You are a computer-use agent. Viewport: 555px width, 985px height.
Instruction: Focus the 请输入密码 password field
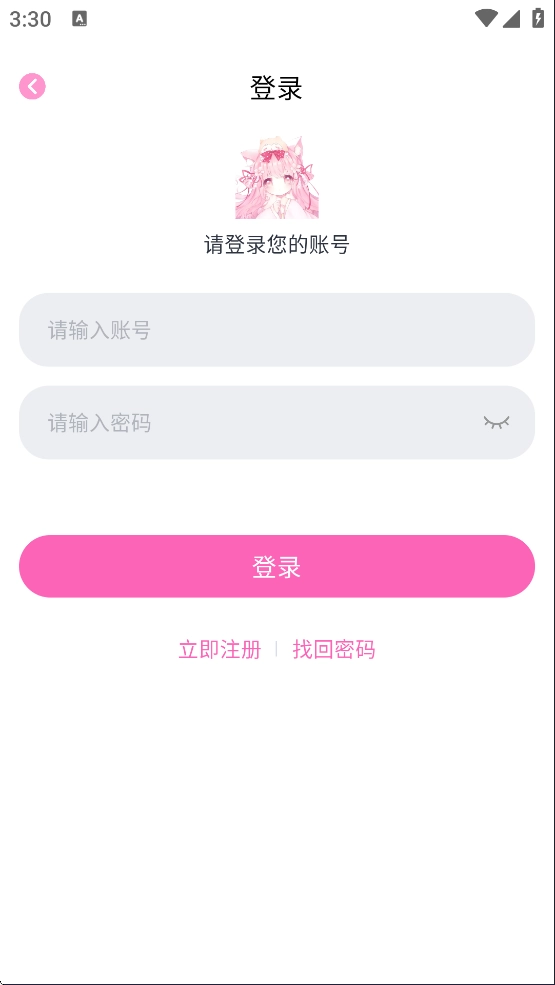click(x=277, y=422)
